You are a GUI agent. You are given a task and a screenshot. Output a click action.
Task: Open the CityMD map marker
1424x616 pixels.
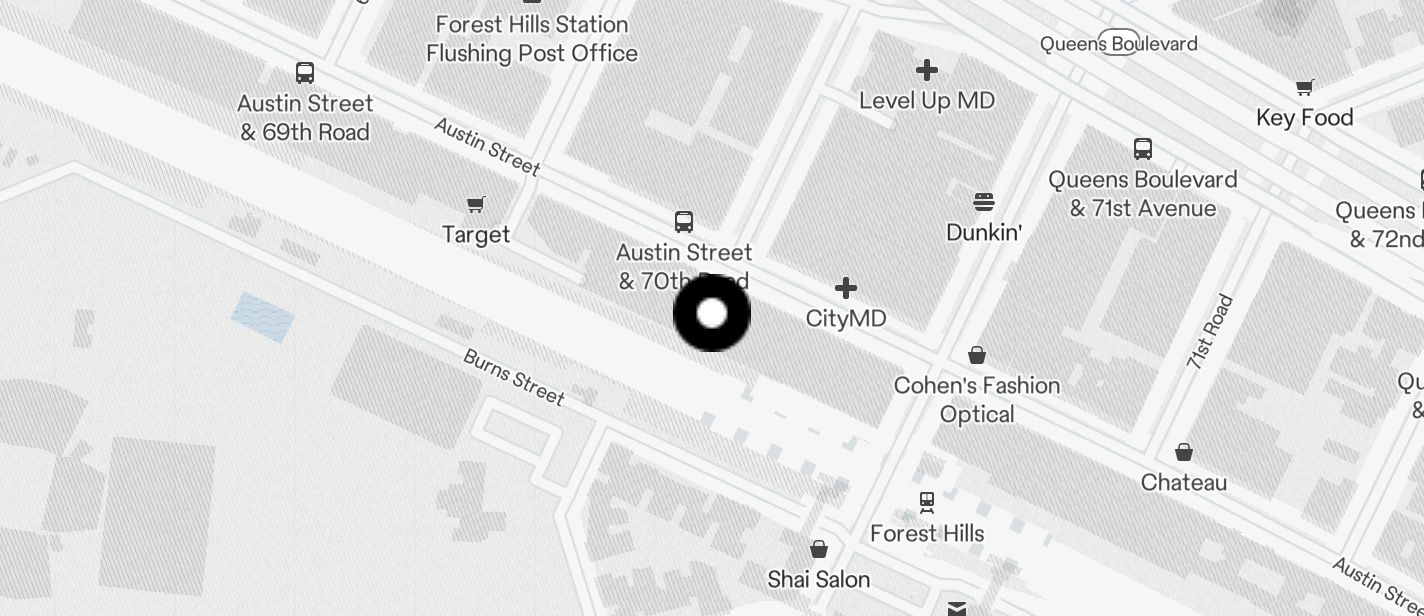coord(846,289)
